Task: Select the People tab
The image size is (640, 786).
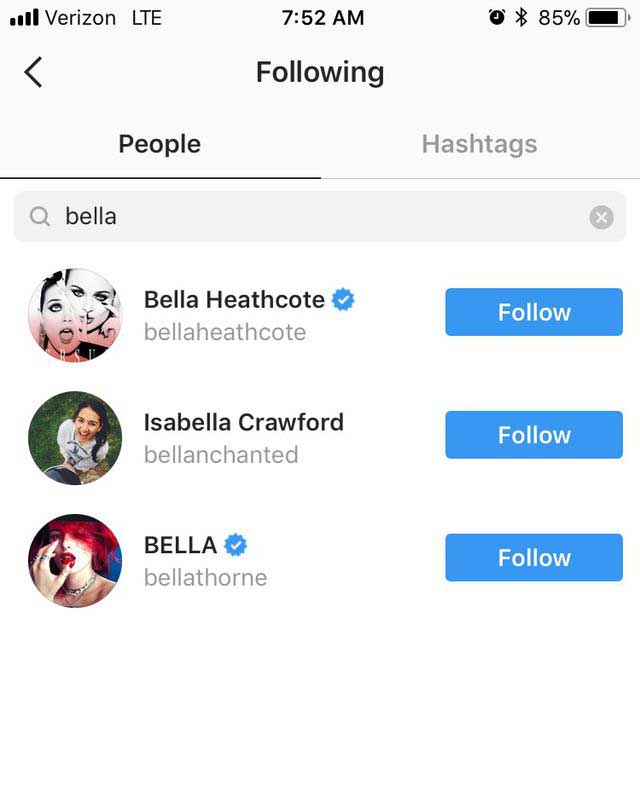Action: 159,144
